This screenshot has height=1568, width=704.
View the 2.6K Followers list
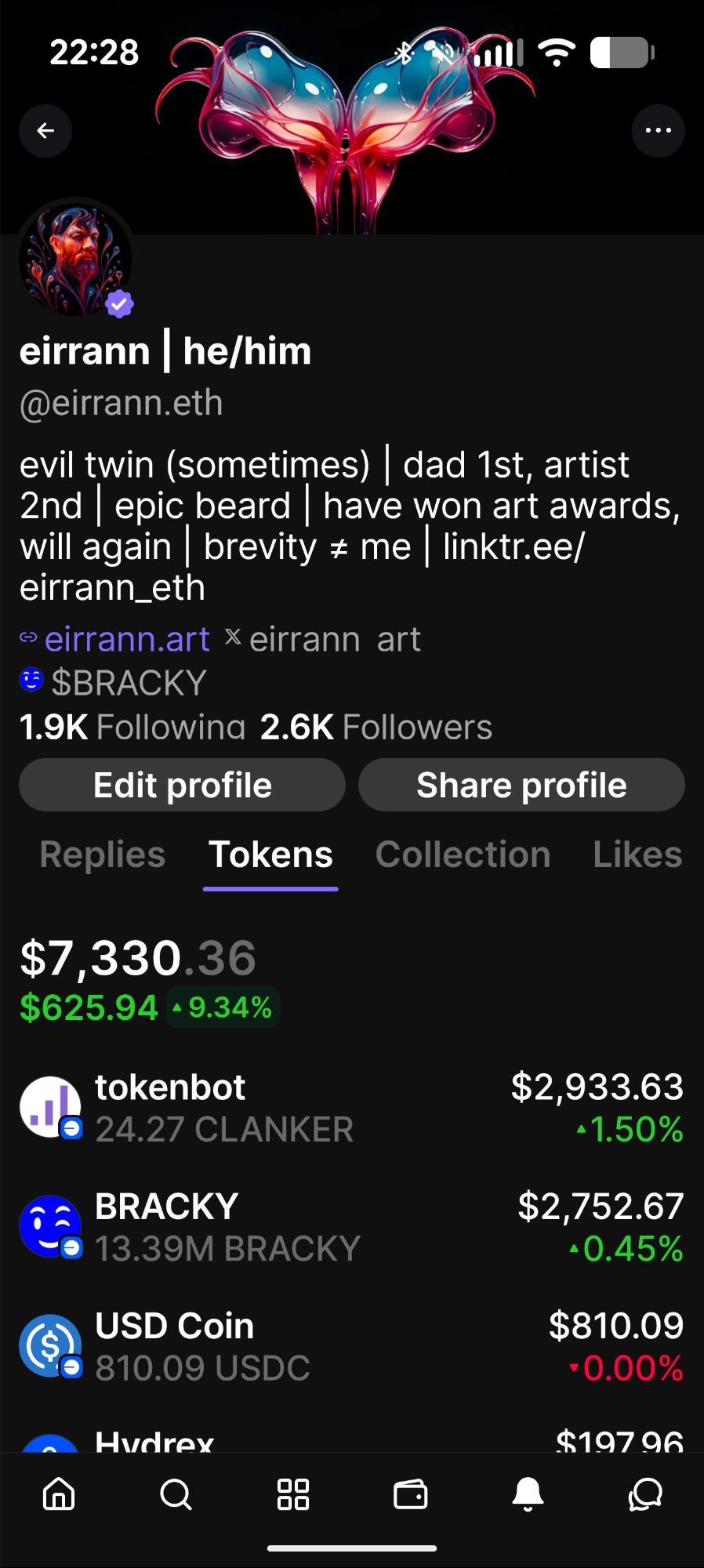click(376, 728)
